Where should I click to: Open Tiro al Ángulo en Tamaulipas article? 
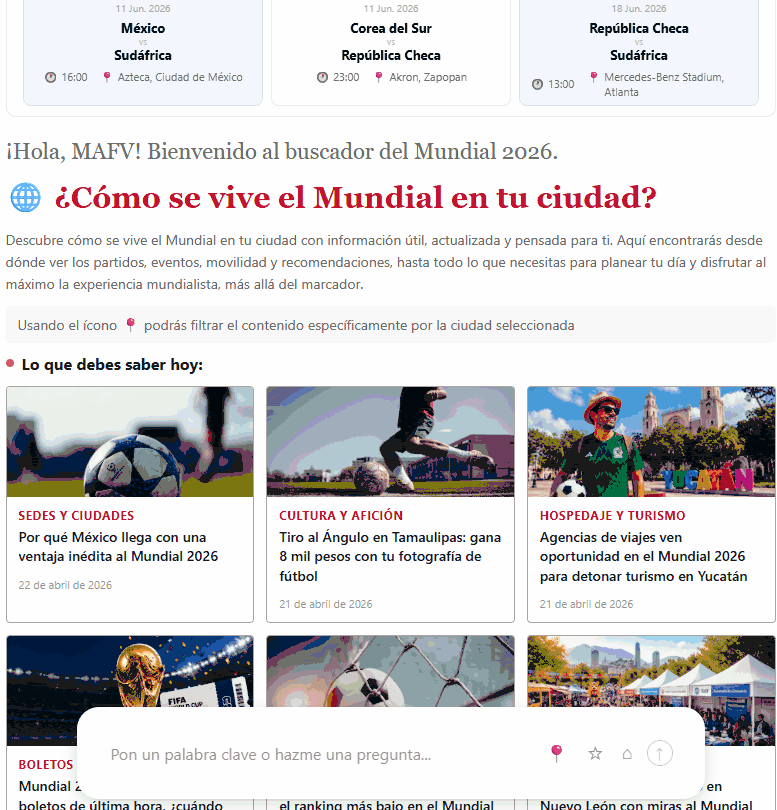390,556
